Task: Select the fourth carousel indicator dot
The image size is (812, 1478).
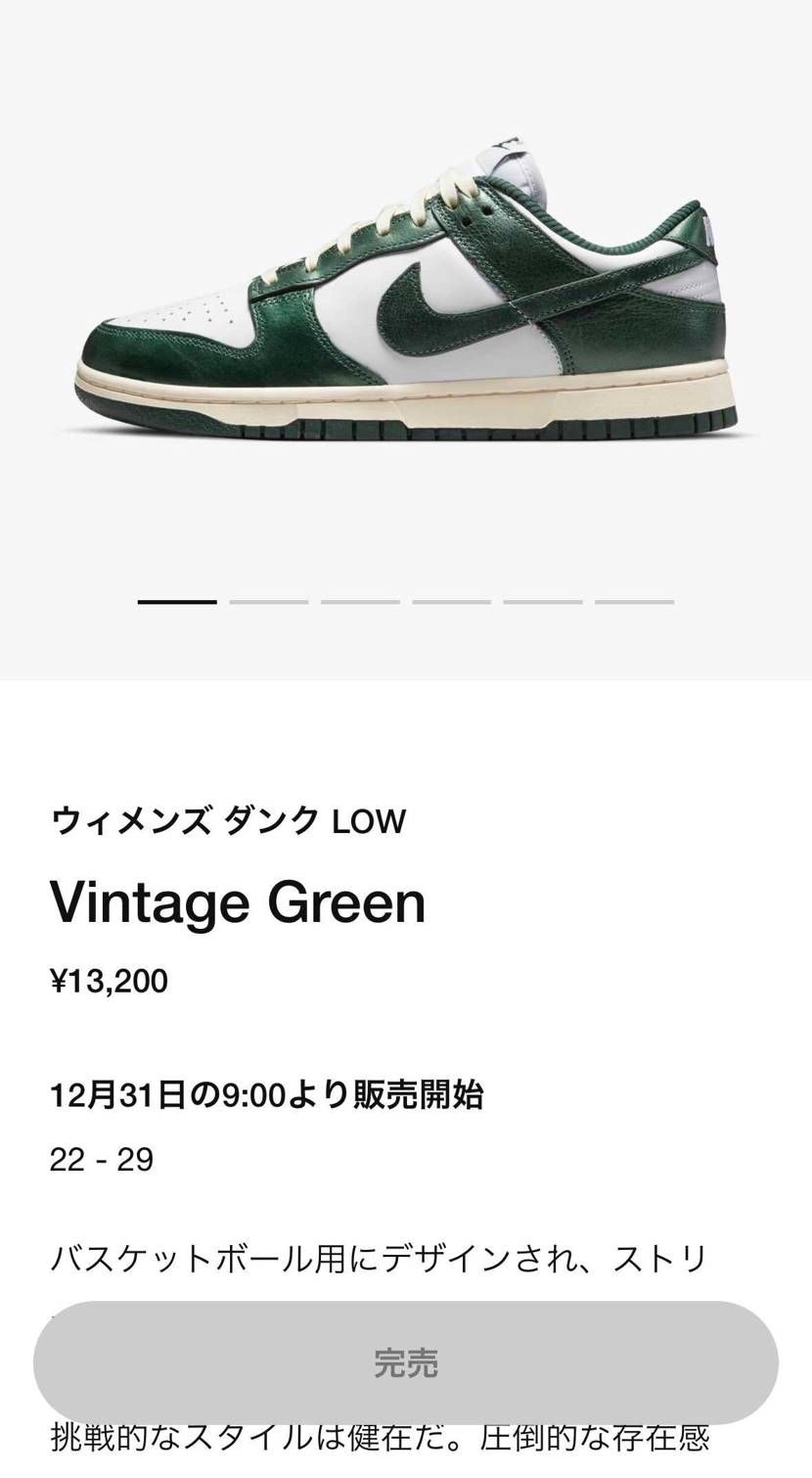Action: [451, 601]
